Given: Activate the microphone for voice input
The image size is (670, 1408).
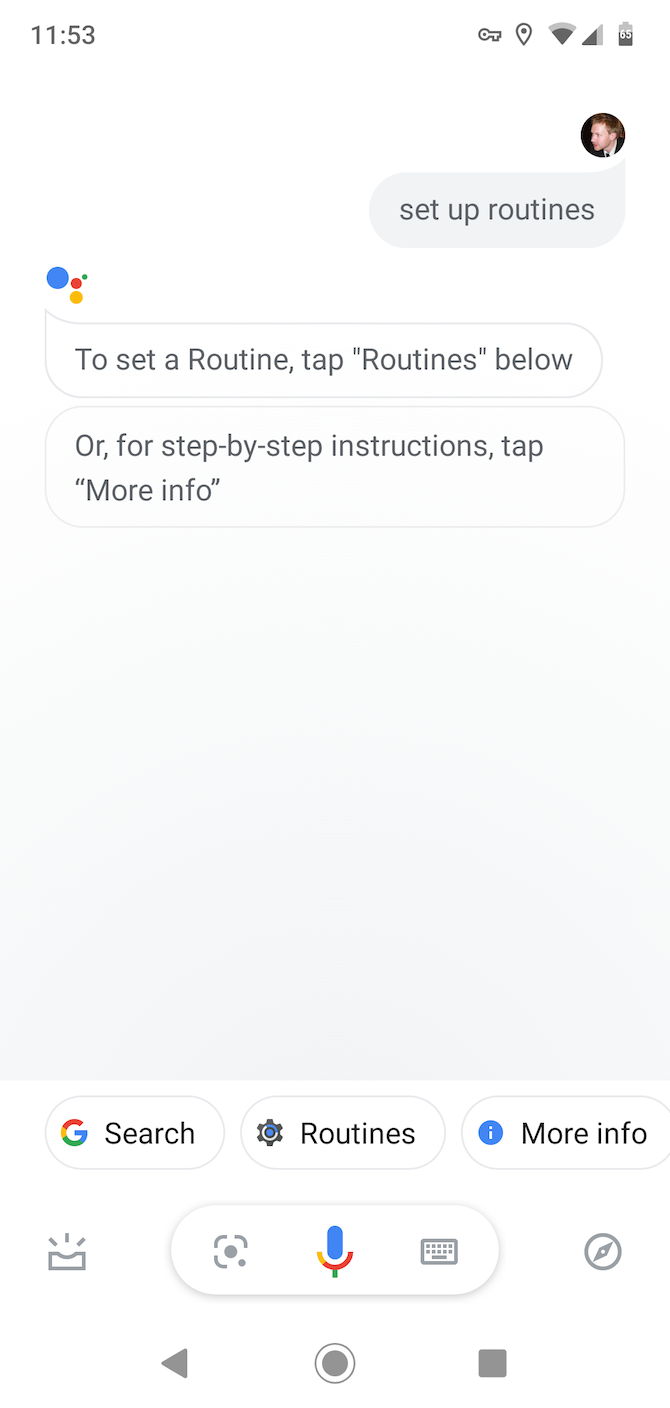Looking at the screenshot, I should click(x=335, y=1250).
